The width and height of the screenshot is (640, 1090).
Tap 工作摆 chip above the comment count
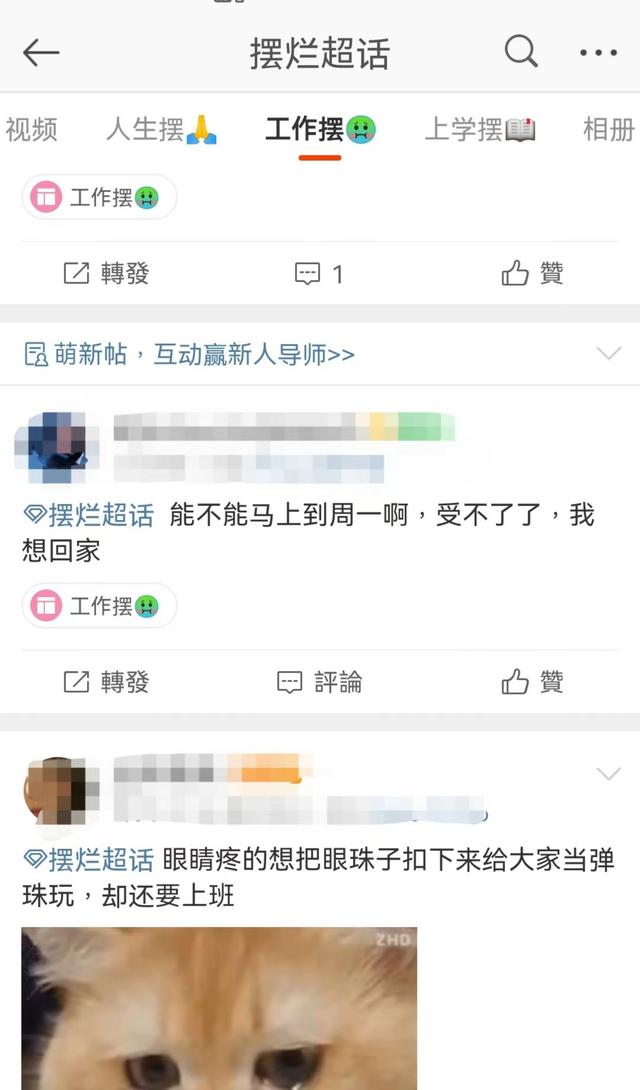[x=99, y=197]
